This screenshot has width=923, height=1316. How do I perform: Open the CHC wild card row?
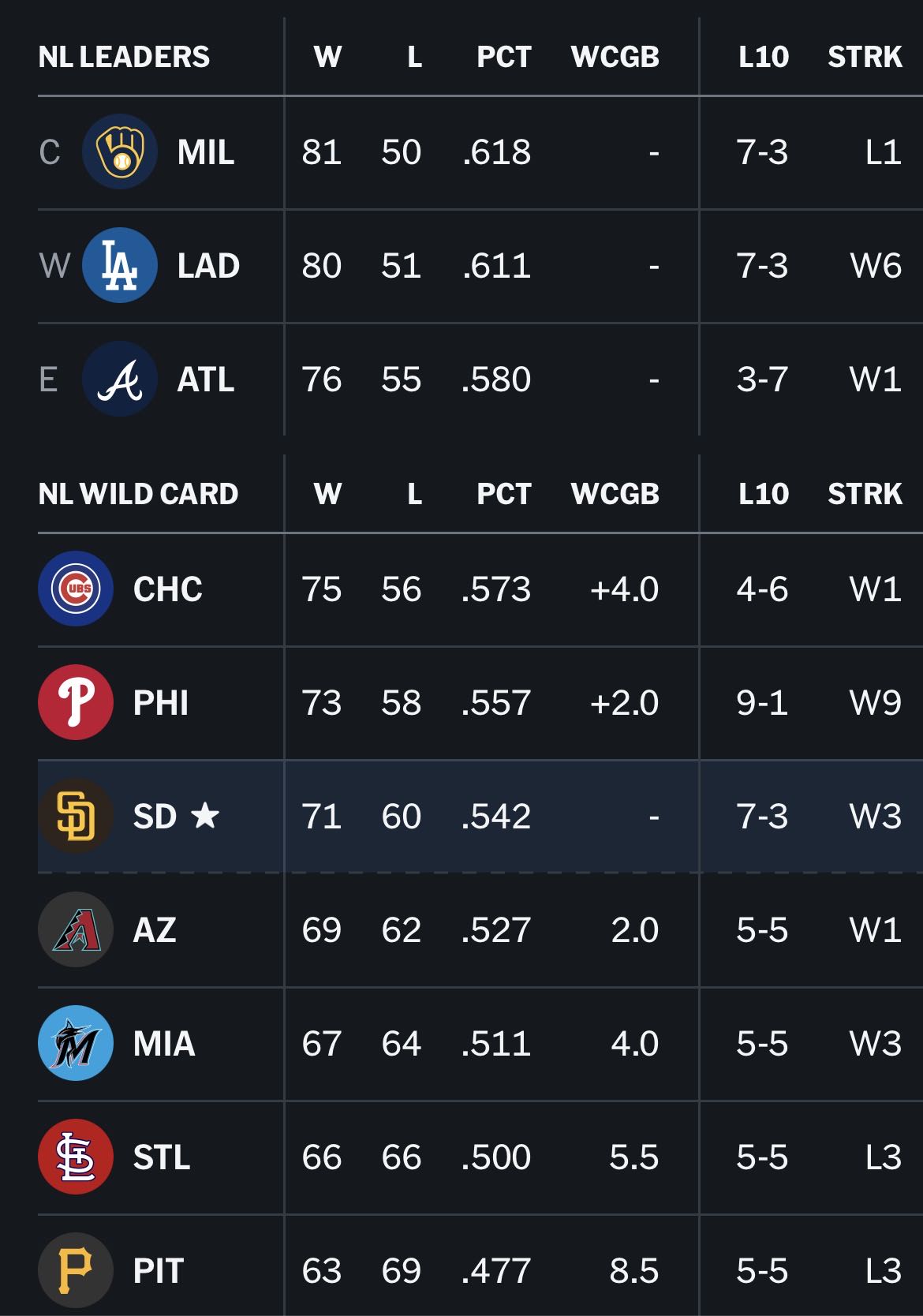[480, 589]
